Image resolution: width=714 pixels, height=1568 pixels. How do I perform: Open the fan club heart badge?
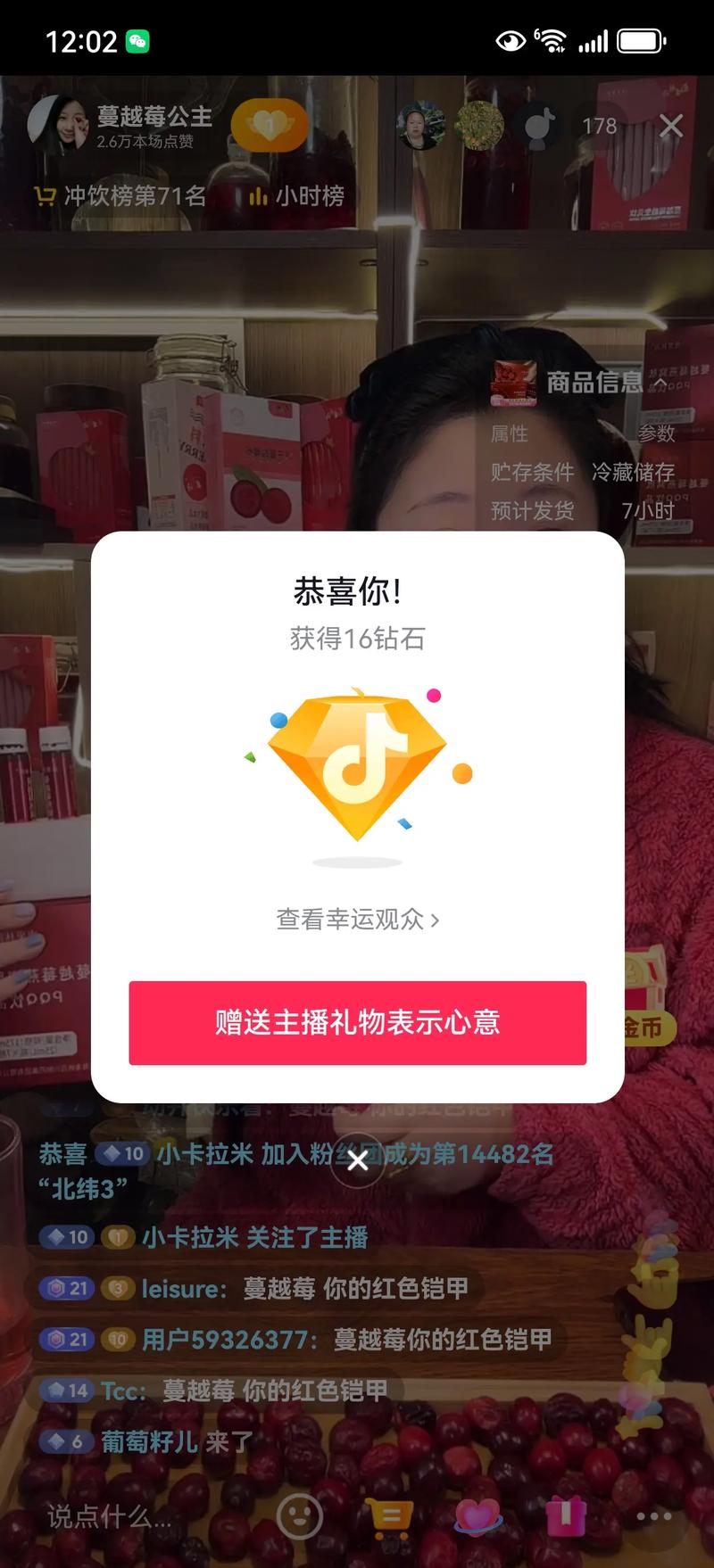269,126
